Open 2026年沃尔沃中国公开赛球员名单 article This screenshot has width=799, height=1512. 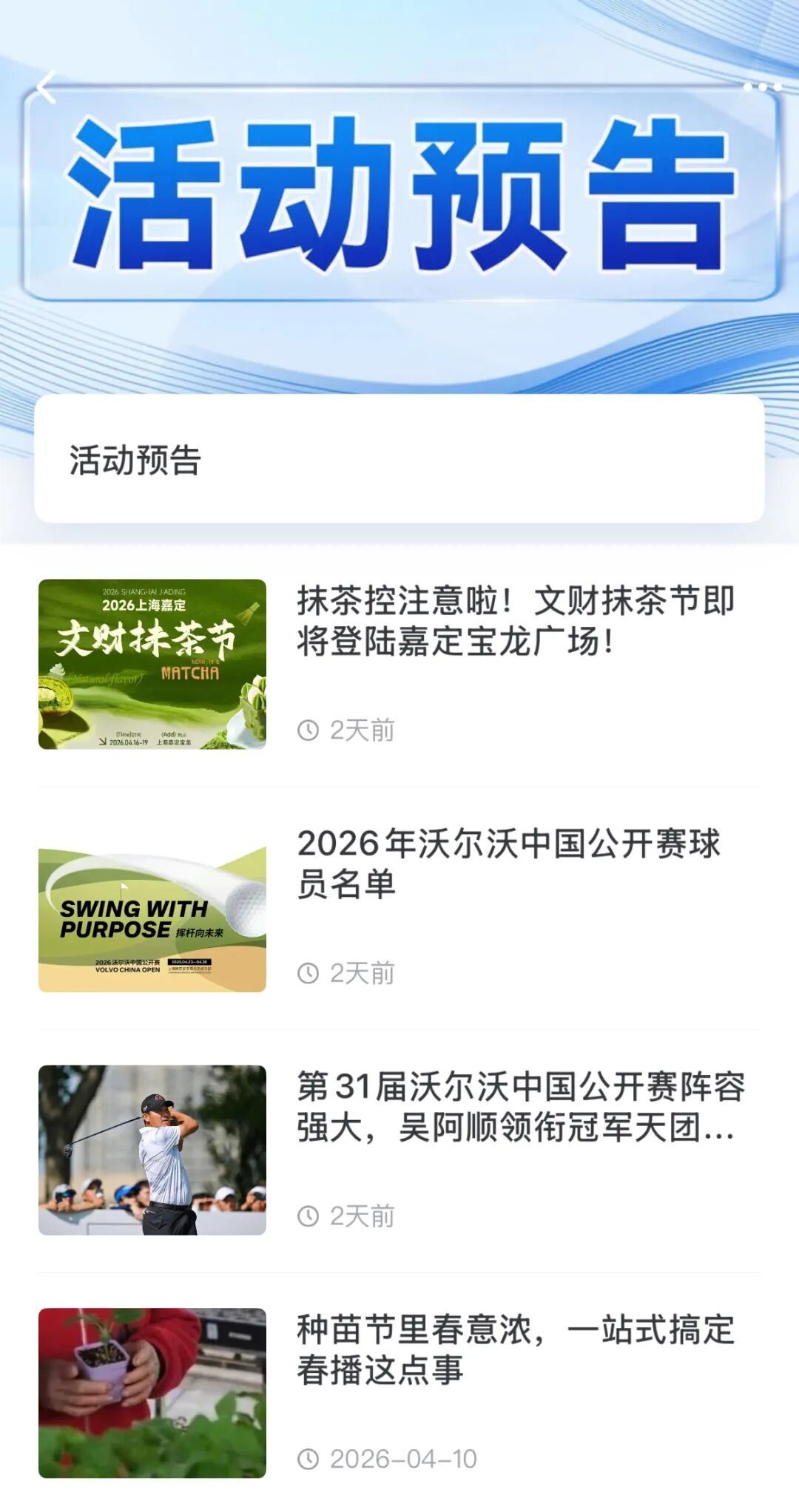(508, 864)
